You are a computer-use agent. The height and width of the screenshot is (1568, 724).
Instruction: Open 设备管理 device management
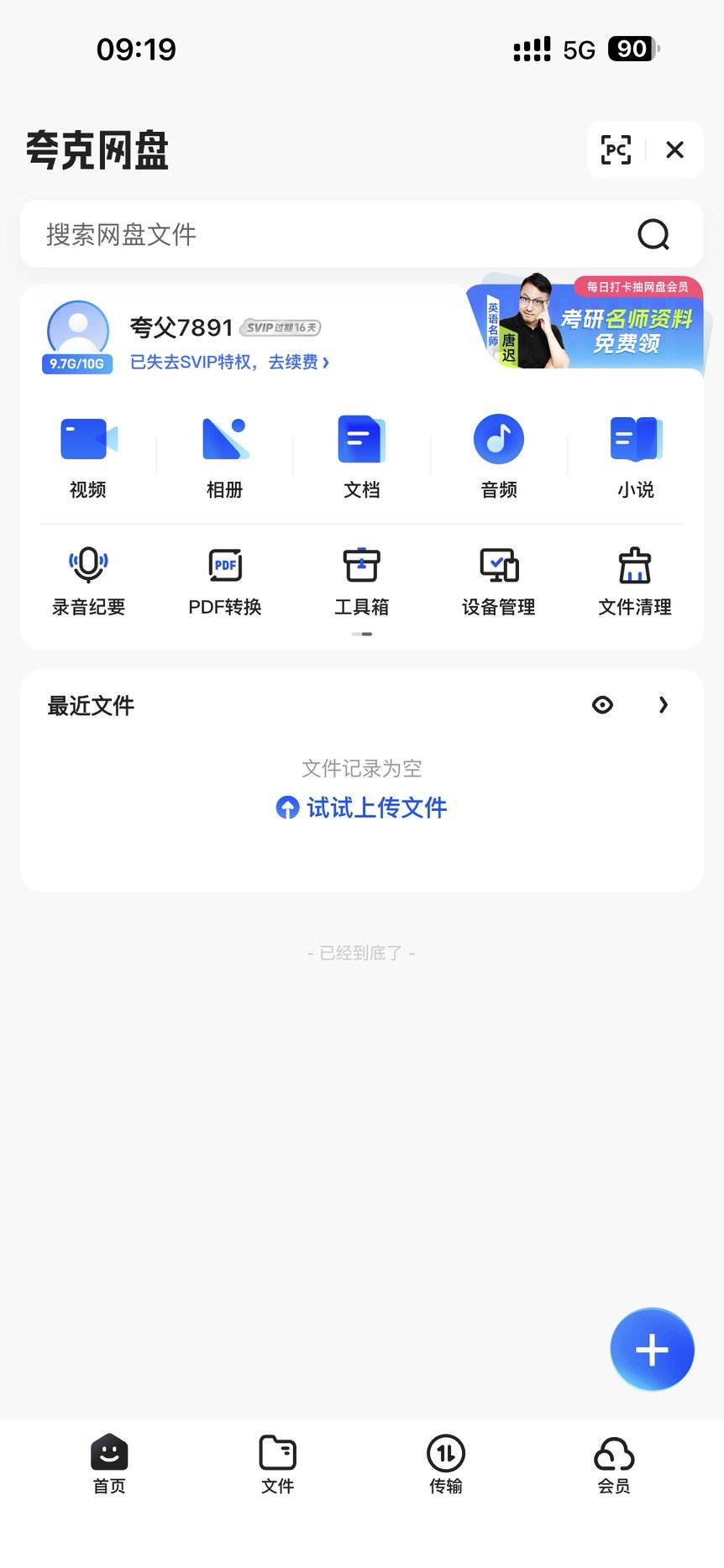coord(498,580)
